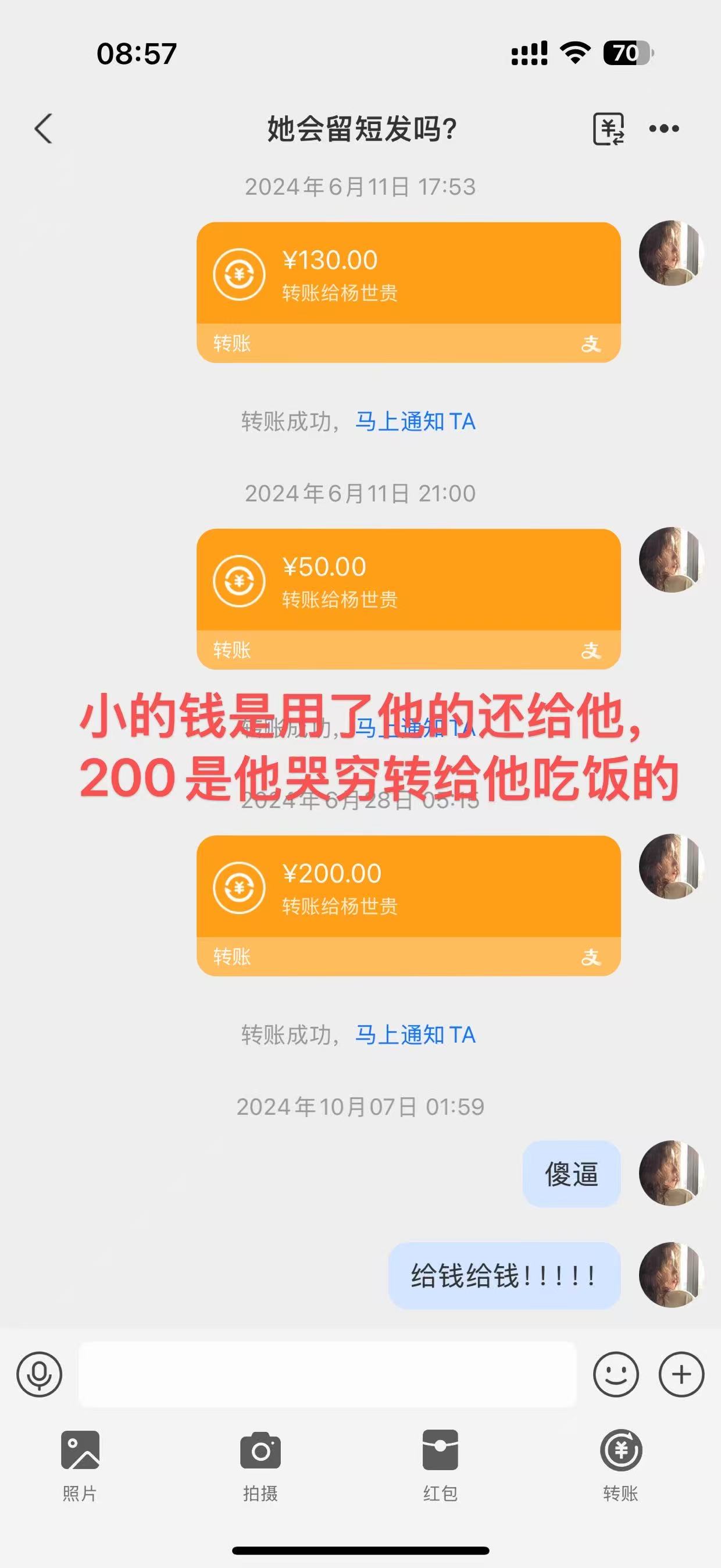Switch to voice input microphone

40,1374
